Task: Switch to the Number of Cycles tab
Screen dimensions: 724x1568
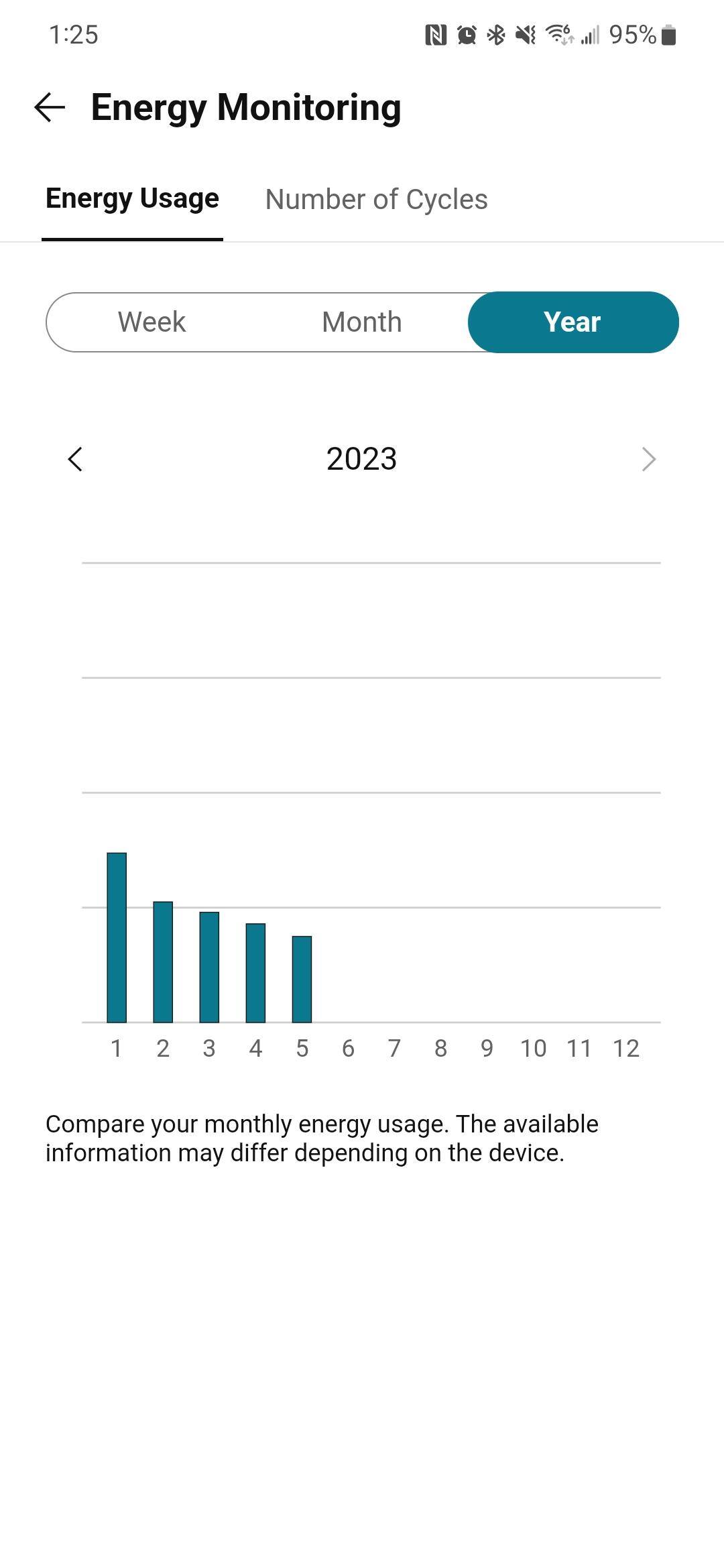Action: point(376,199)
